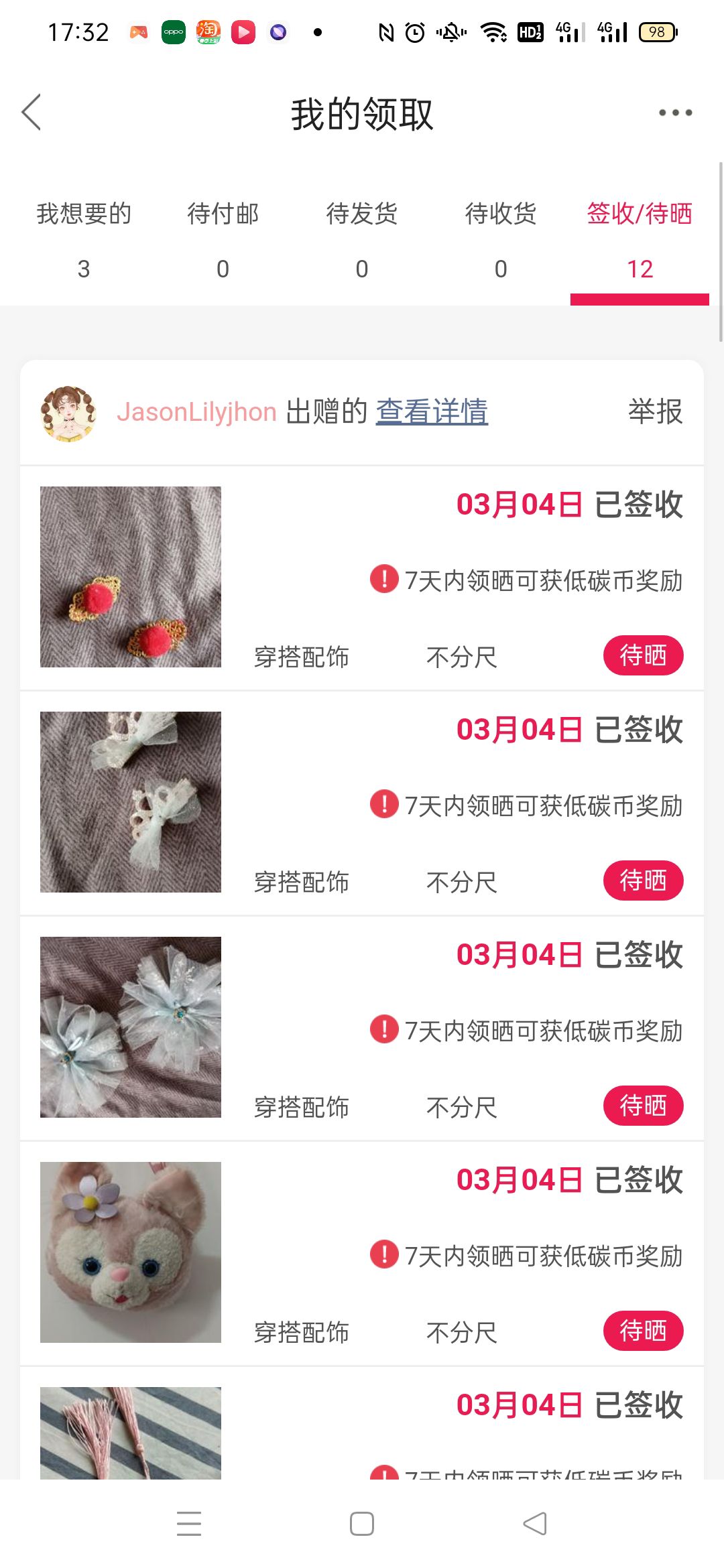724x1568 pixels.
Task: Switch to the 待收货 tab
Action: (x=501, y=241)
